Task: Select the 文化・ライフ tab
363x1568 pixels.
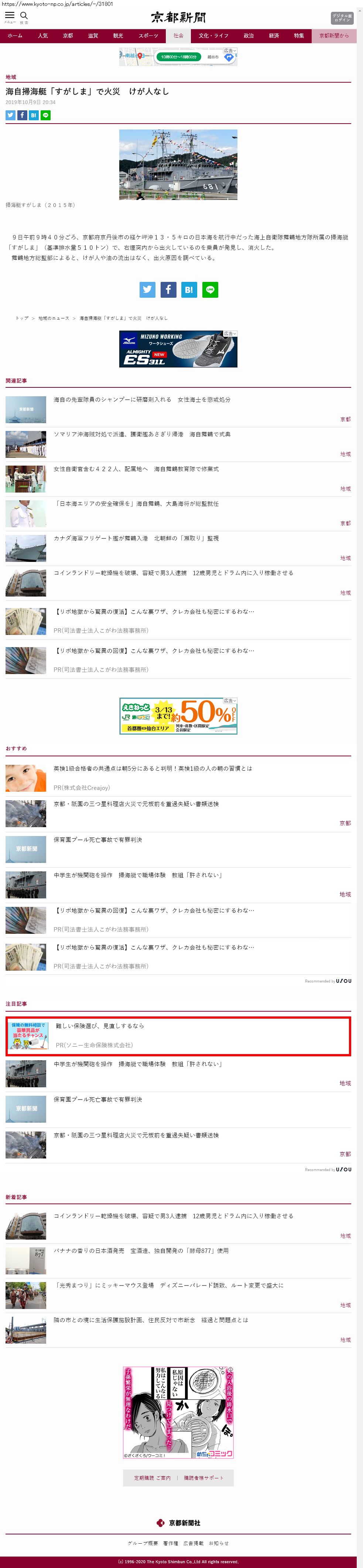Action: pos(213,36)
